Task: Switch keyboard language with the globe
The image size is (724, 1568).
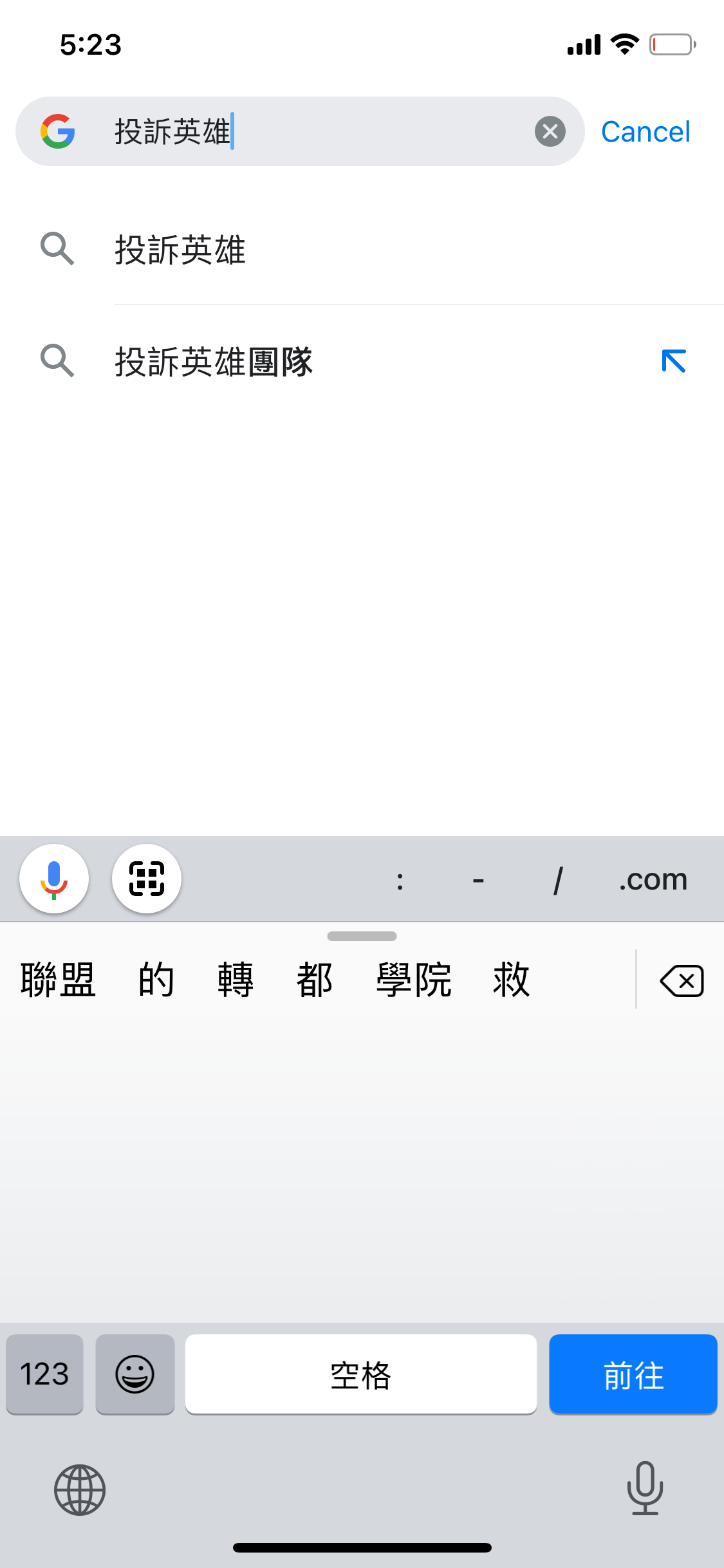Action: 80,1489
